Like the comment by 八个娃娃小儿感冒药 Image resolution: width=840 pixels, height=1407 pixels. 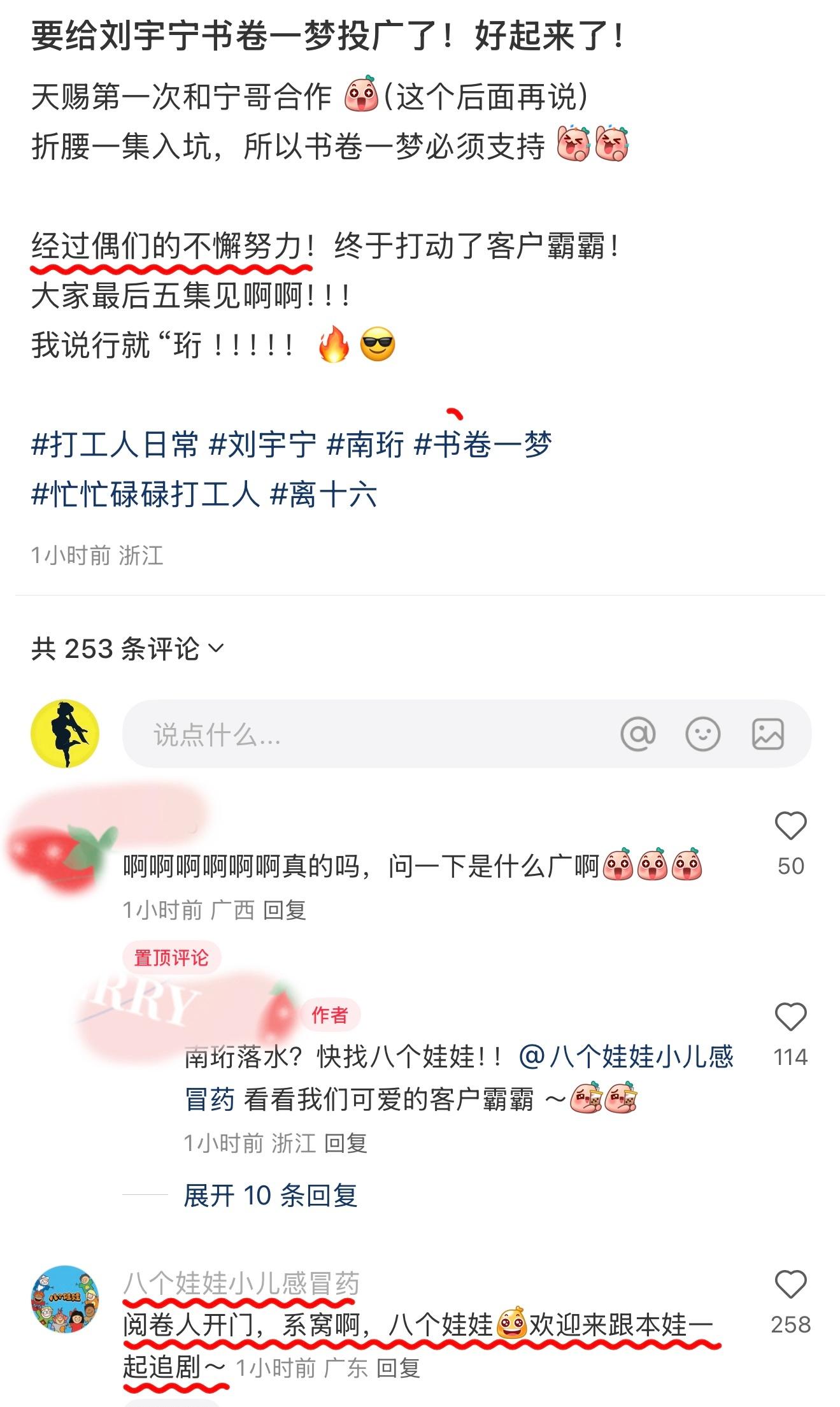coord(790,1285)
